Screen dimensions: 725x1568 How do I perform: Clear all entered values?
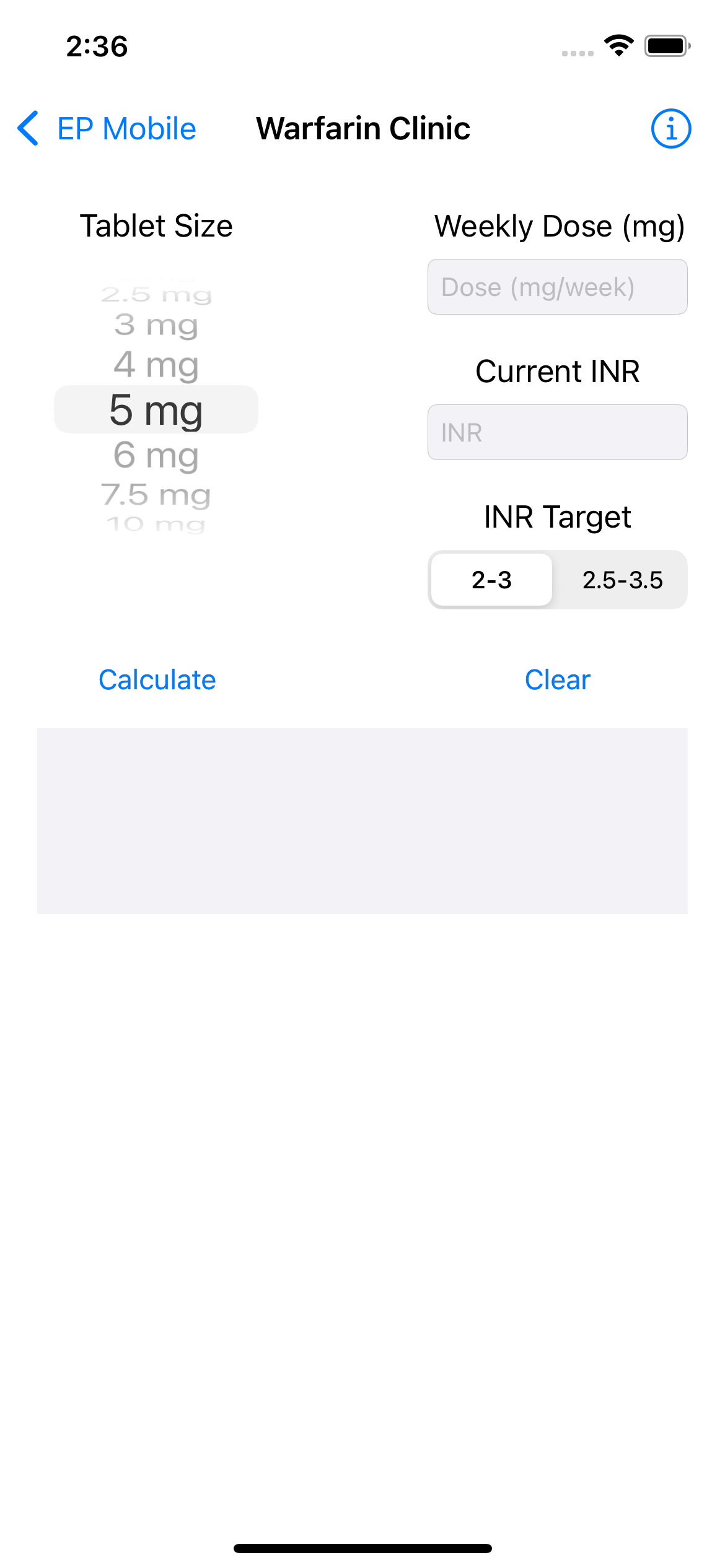point(558,680)
